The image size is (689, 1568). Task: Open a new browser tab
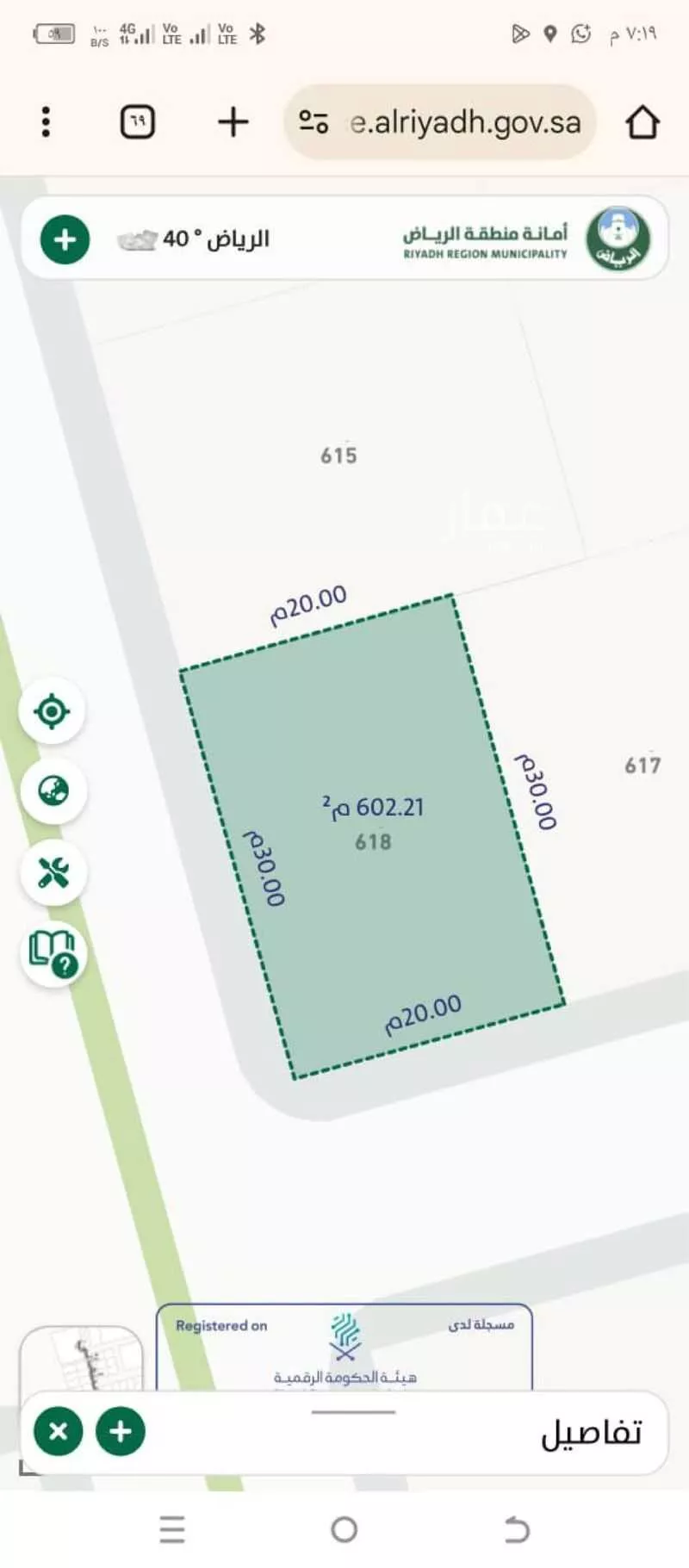tap(233, 122)
